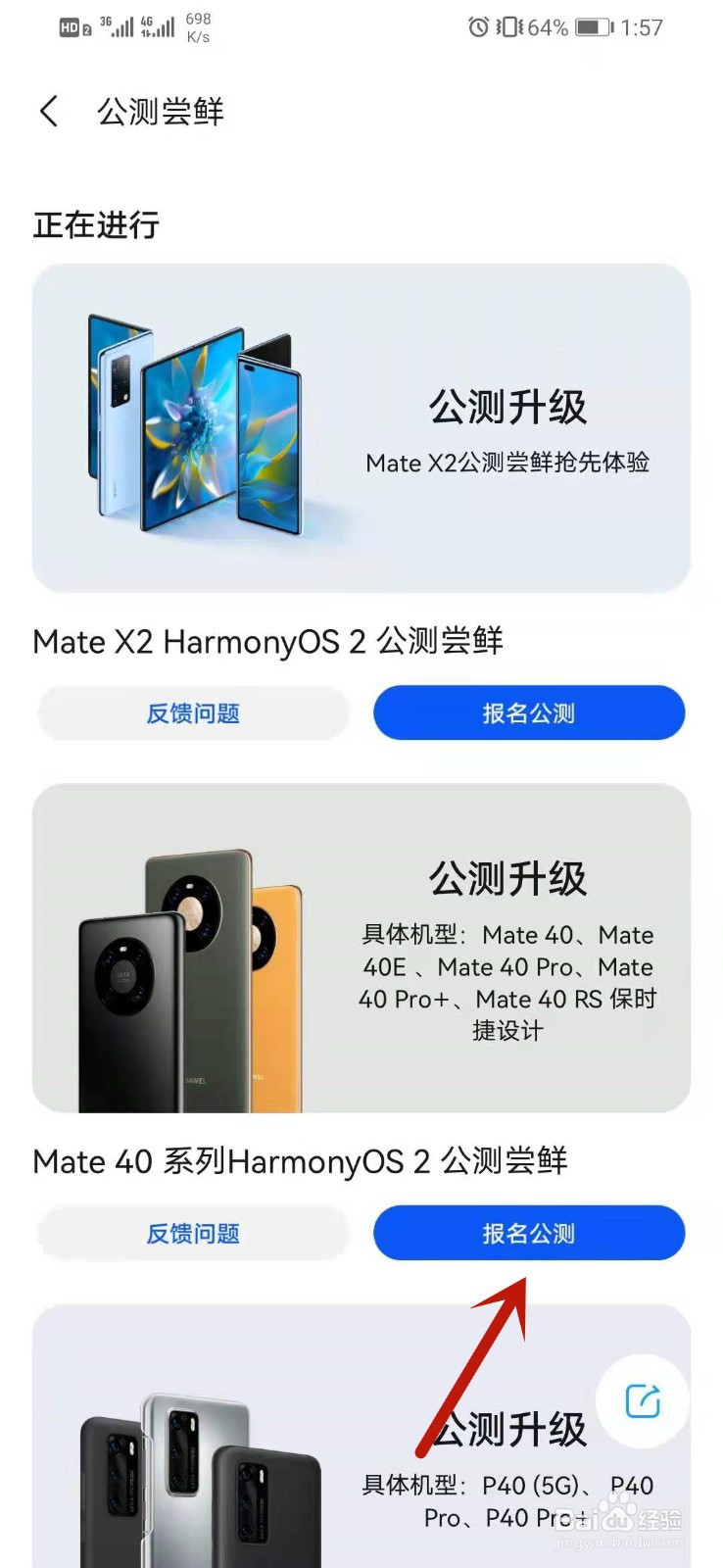Tap the floating edit feedback button

(643, 1401)
